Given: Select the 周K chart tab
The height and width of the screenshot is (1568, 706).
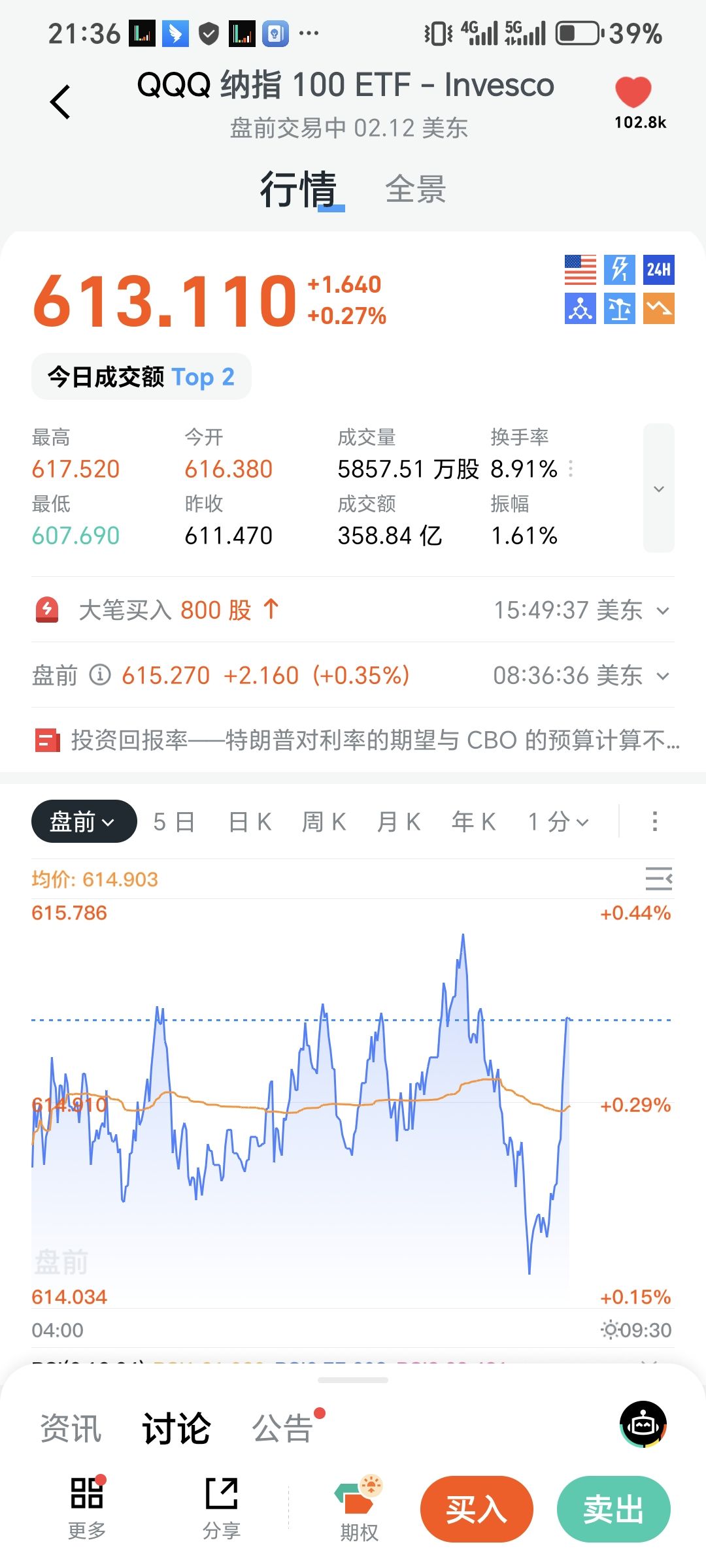Looking at the screenshot, I should (324, 822).
